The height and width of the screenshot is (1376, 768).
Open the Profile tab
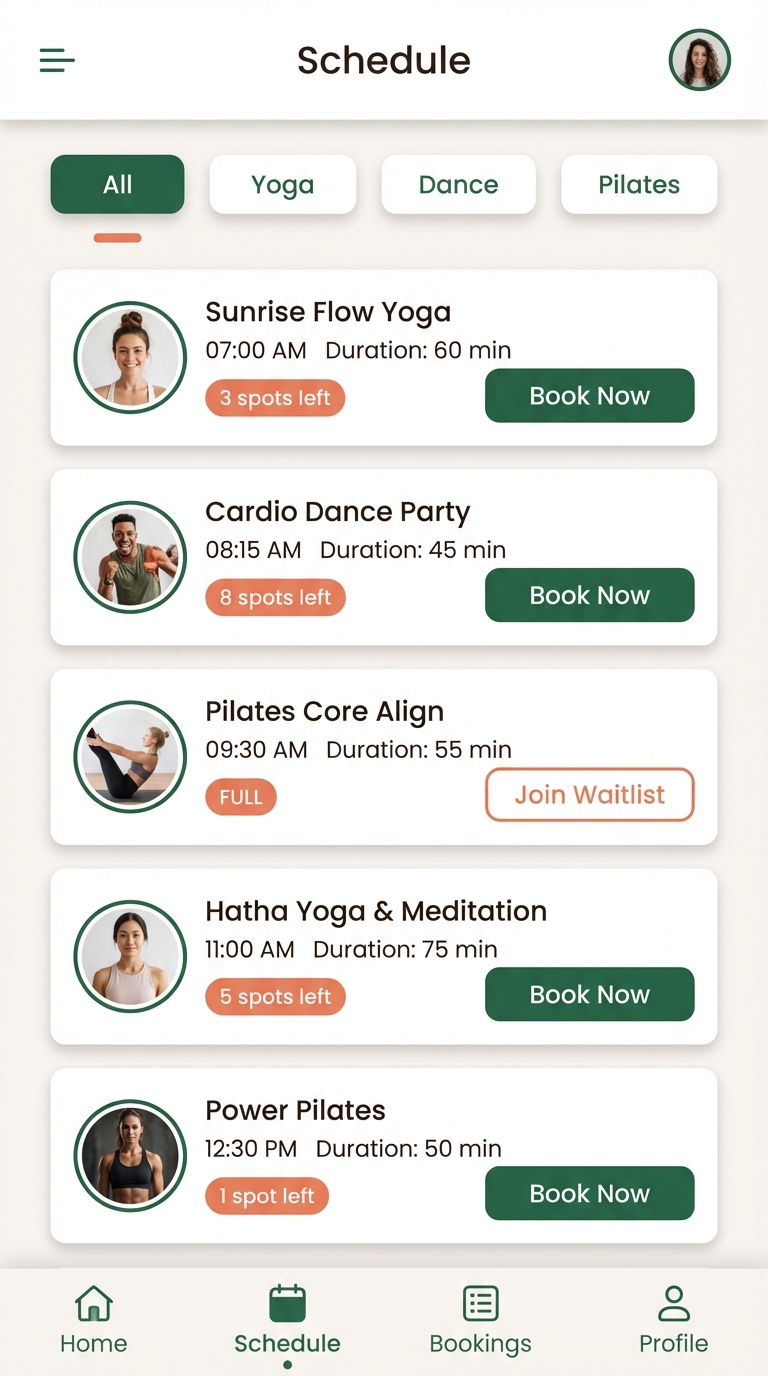click(x=673, y=1320)
